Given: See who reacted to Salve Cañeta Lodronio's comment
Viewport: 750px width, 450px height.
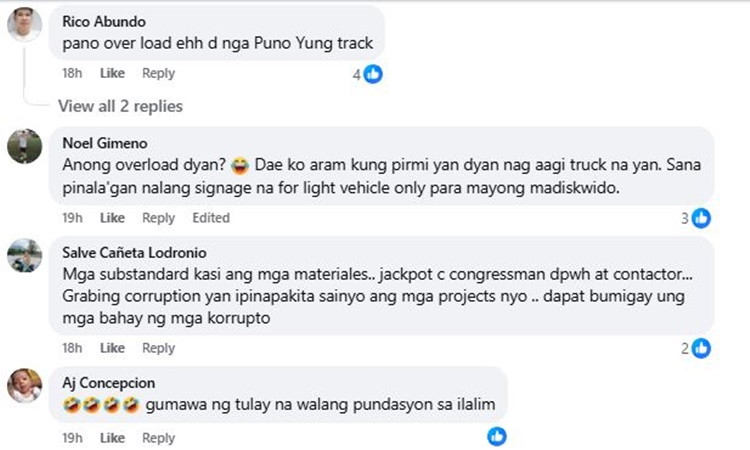Looking at the screenshot, I should (695, 348).
